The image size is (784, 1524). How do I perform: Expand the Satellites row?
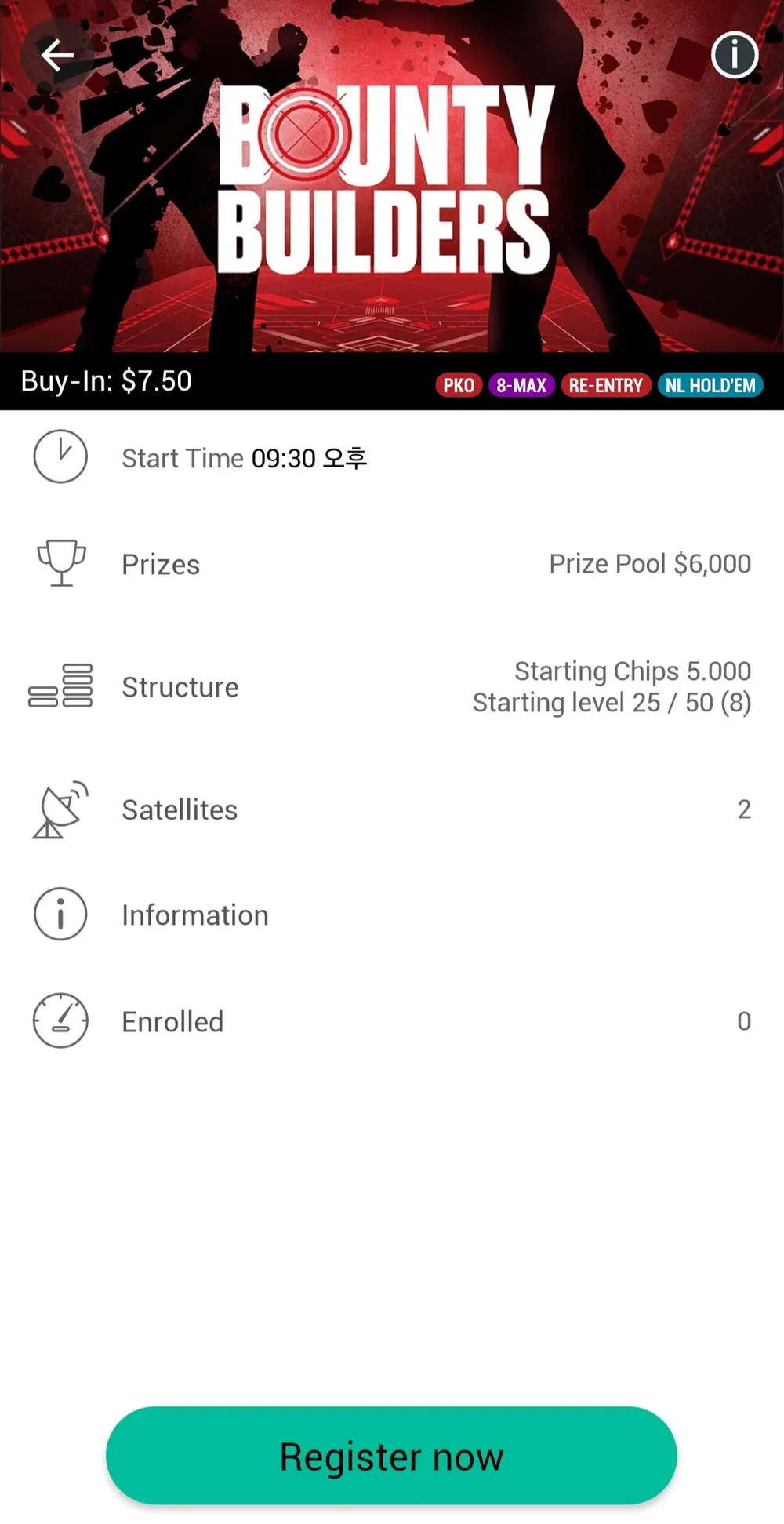click(x=392, y=810)
